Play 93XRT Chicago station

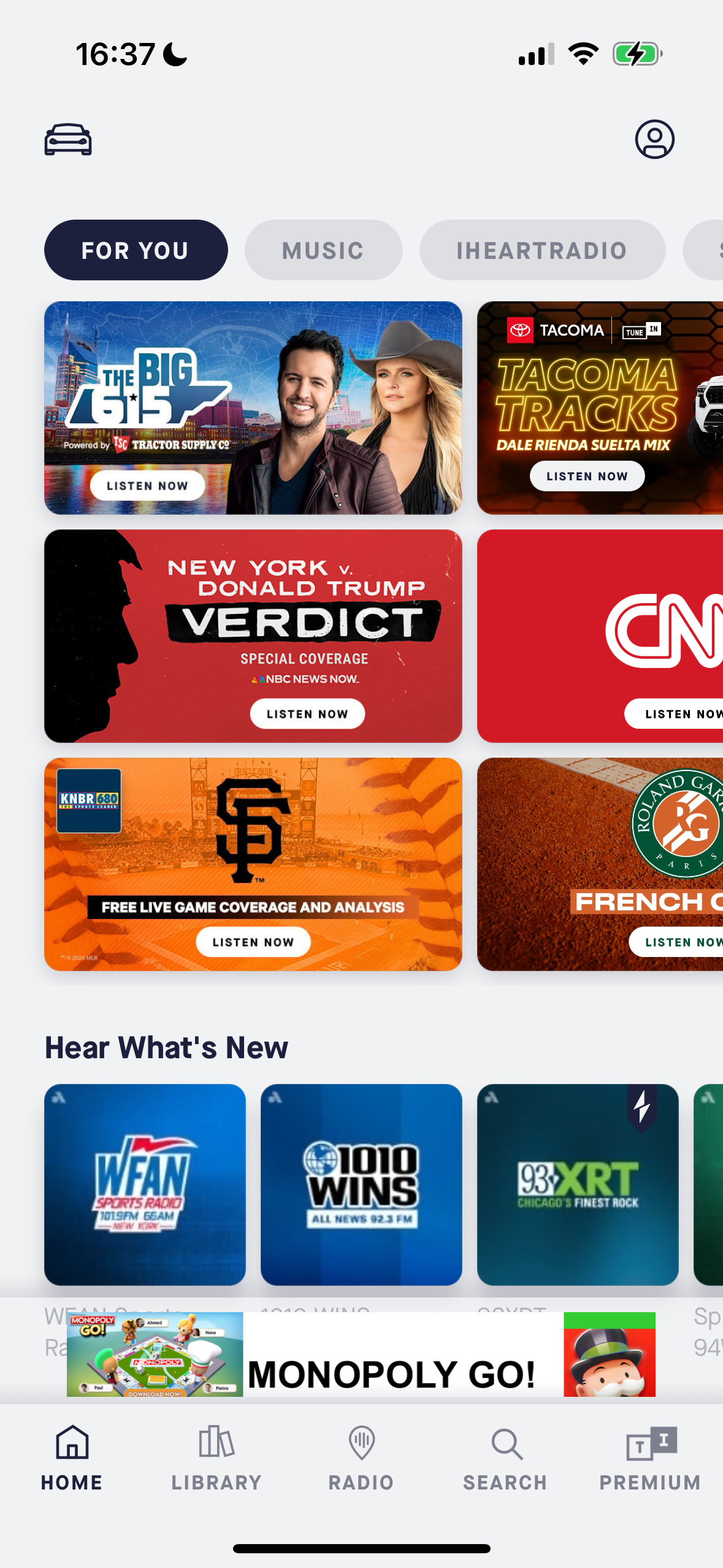tap(578, 1184)
